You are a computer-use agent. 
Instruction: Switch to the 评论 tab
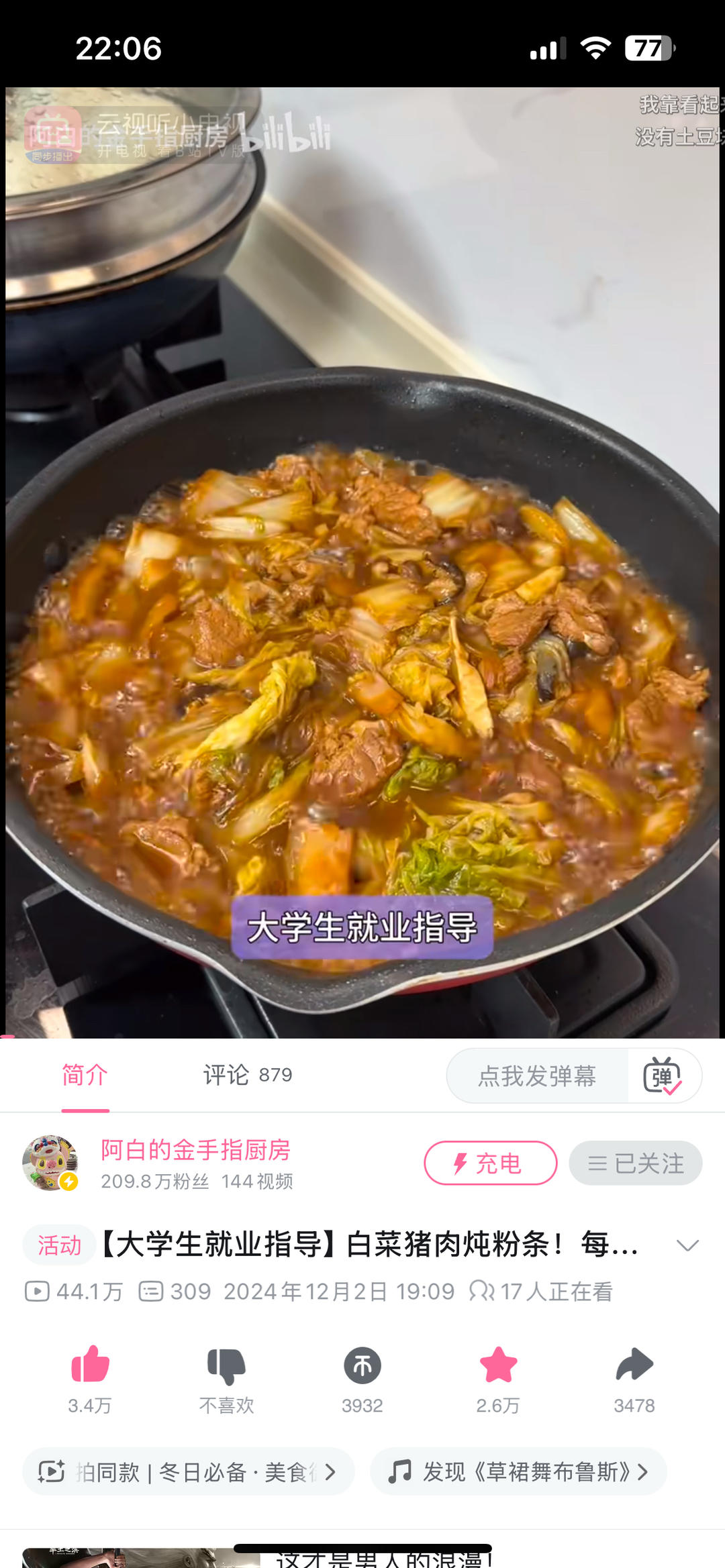[247, 1075]
